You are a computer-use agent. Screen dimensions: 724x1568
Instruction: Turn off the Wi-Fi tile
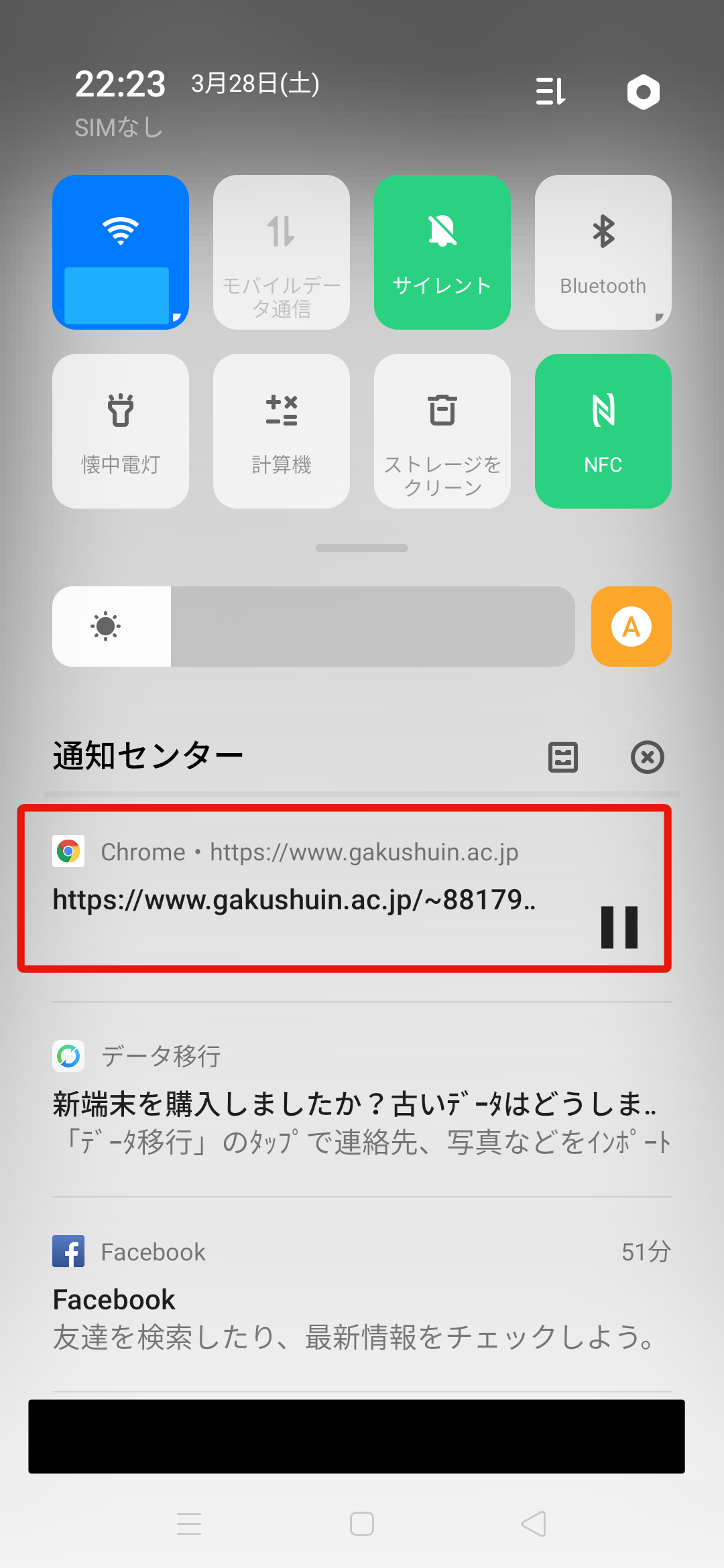121,252
